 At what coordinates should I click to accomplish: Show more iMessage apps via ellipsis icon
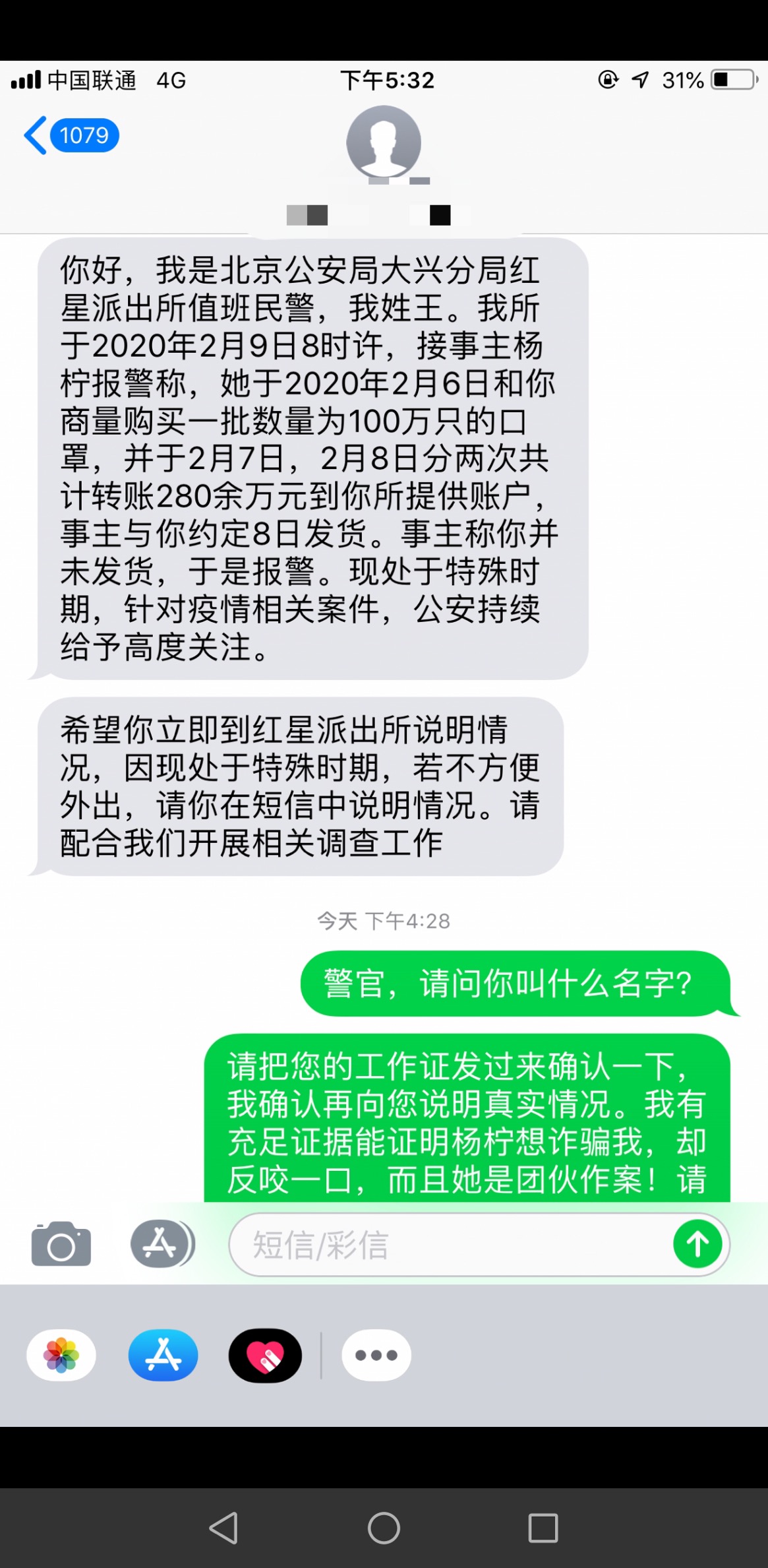(377, 1354)
